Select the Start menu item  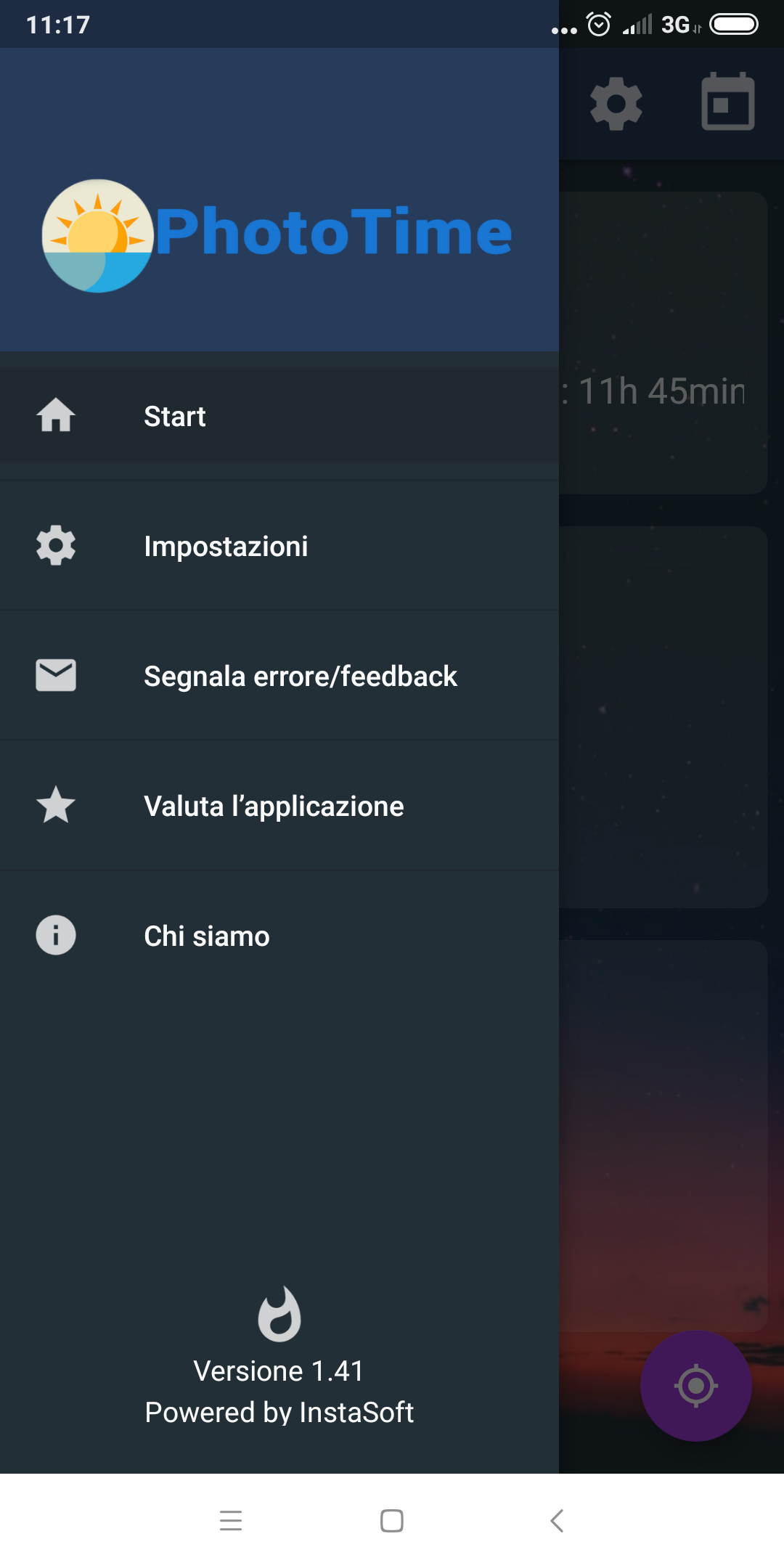[279, 415]
